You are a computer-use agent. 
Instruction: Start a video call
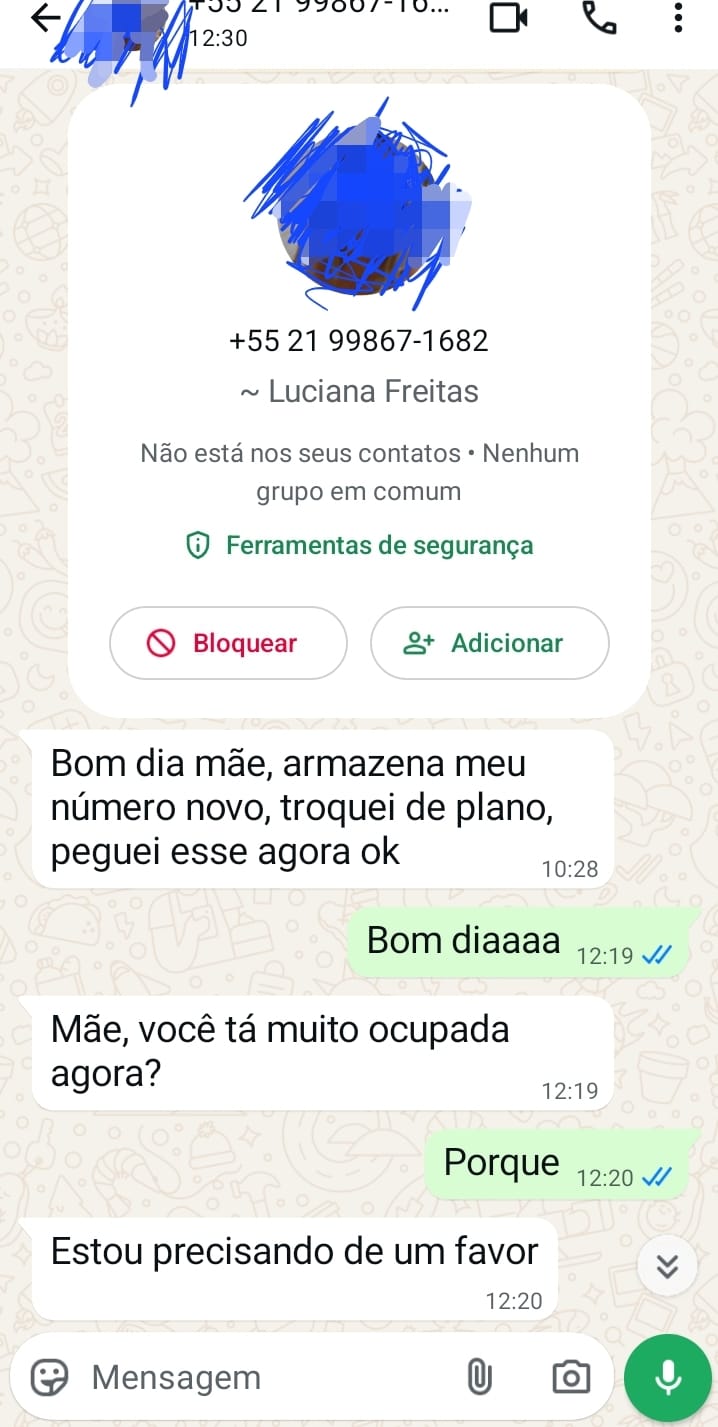pos(508,18)
